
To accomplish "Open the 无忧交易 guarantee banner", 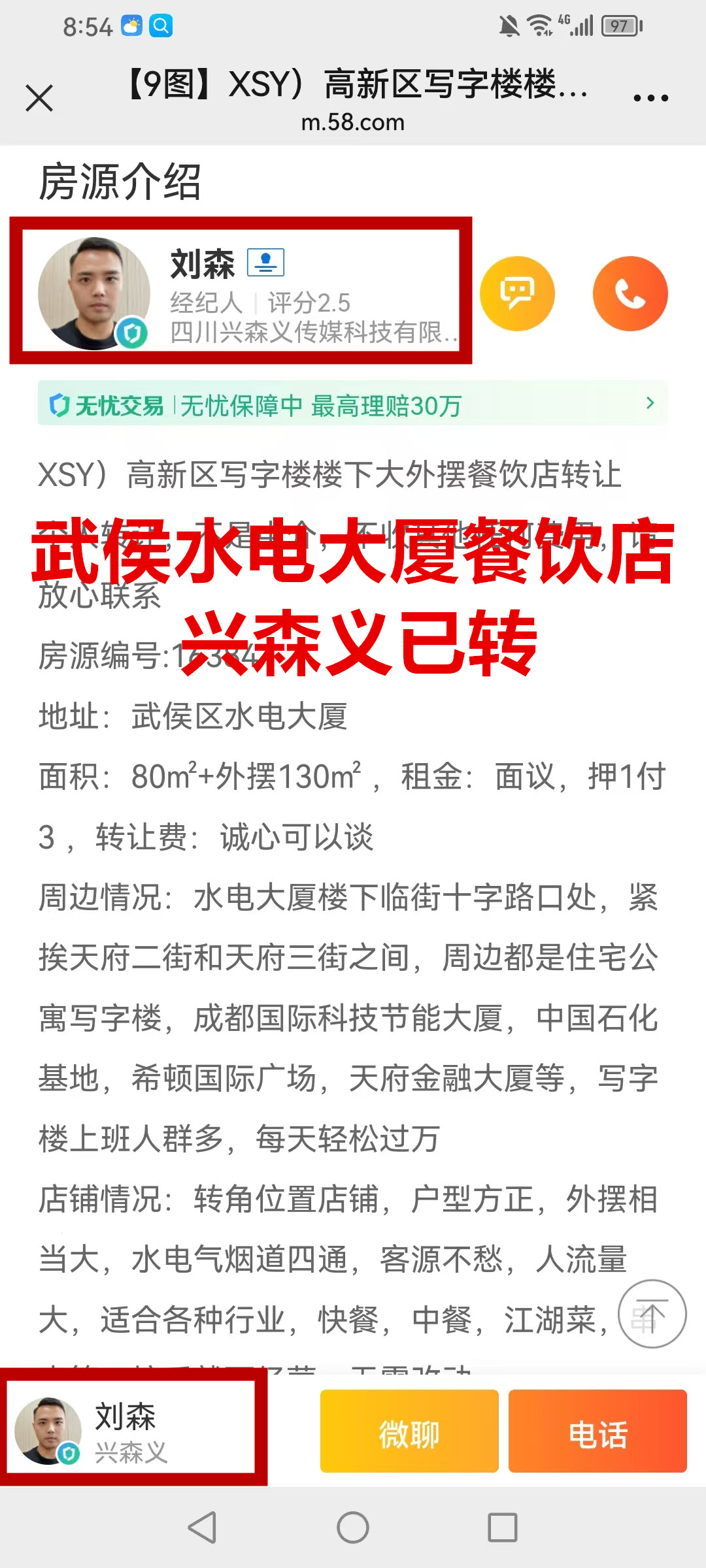I will (353, 404).
